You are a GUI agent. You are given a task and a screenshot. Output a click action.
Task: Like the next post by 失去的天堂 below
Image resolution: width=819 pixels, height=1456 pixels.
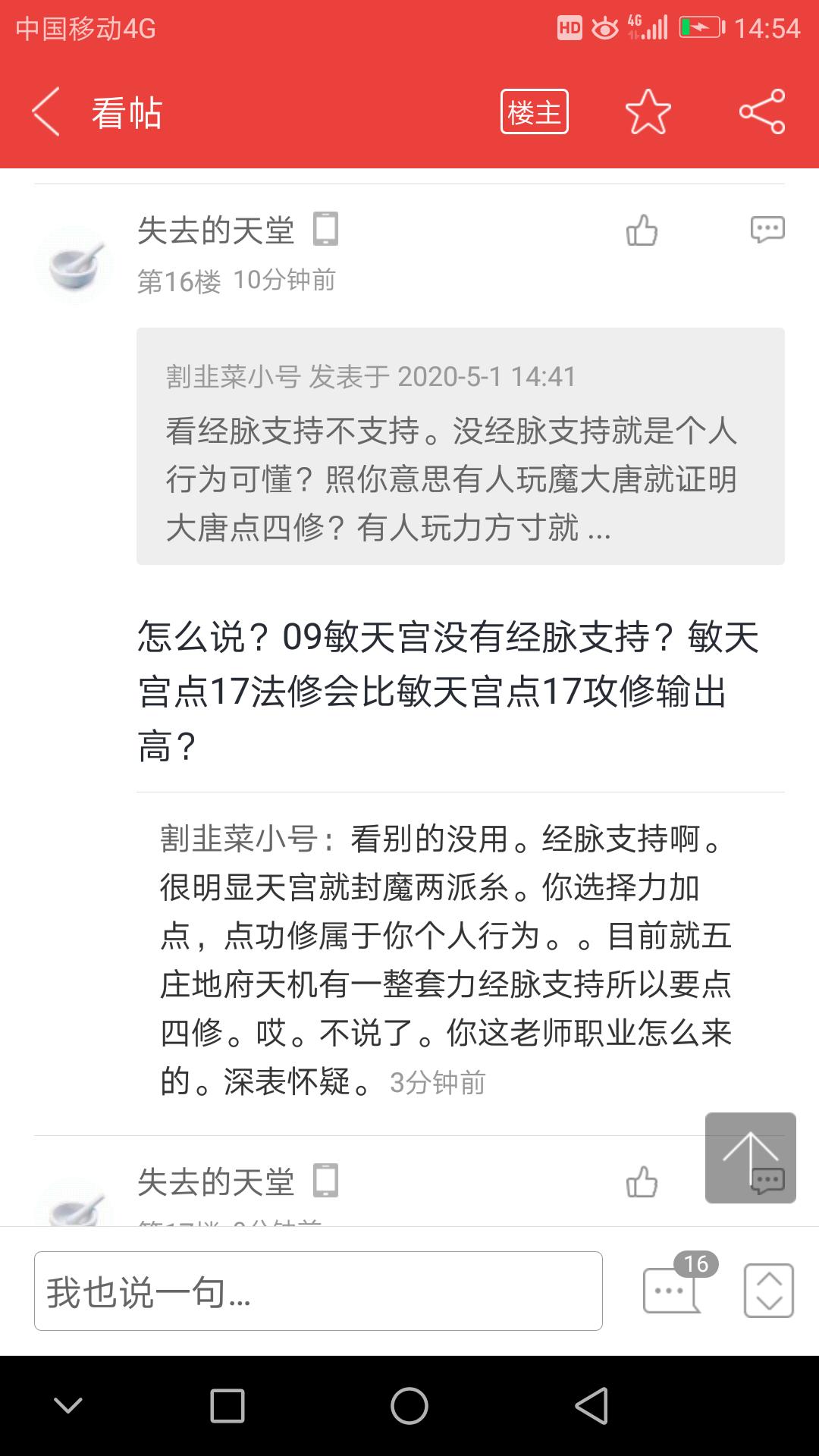point(642,1181)
